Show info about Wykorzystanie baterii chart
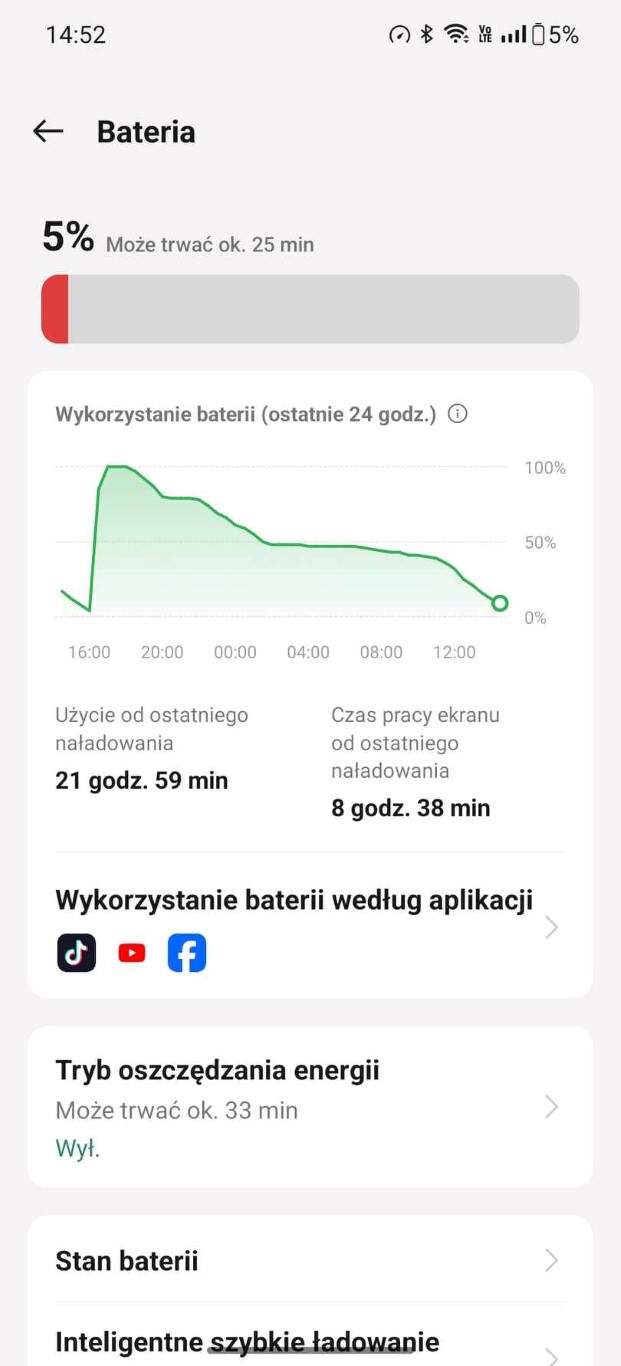The height and width of the screenshot is (1366, 621). click(458, 414)
